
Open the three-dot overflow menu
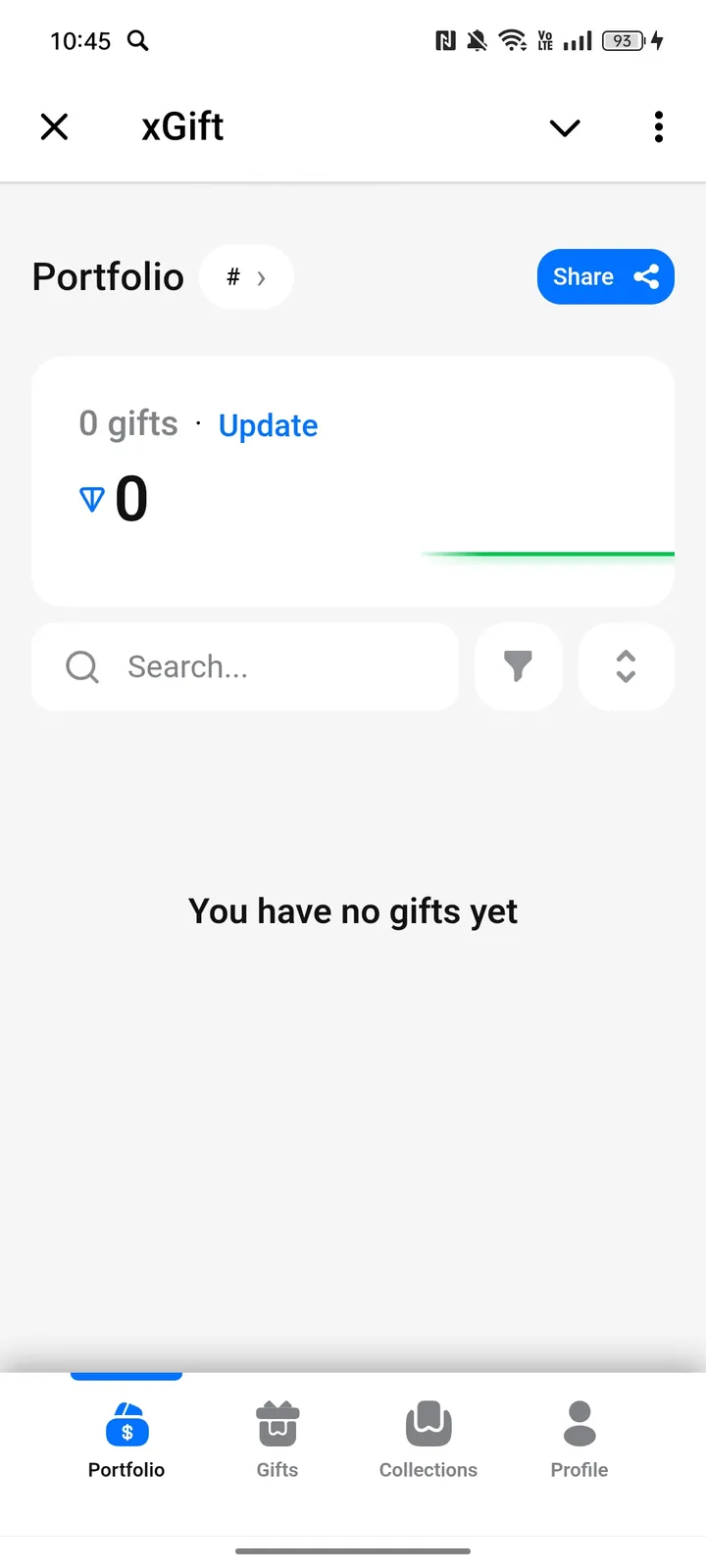click(658, 126)
